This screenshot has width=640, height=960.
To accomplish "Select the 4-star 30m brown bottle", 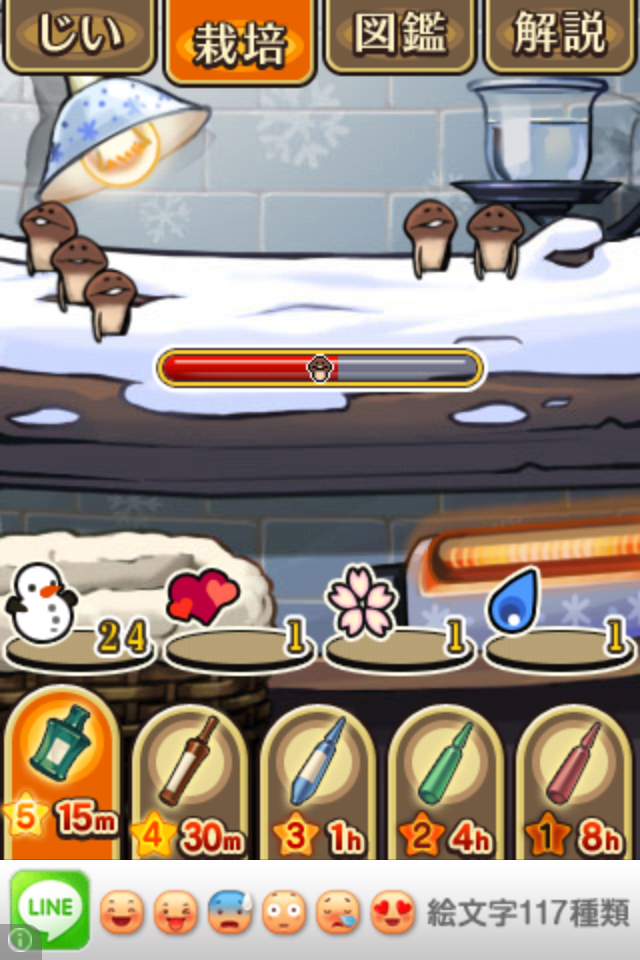I will pyautogui.click(x=190, y=782).
